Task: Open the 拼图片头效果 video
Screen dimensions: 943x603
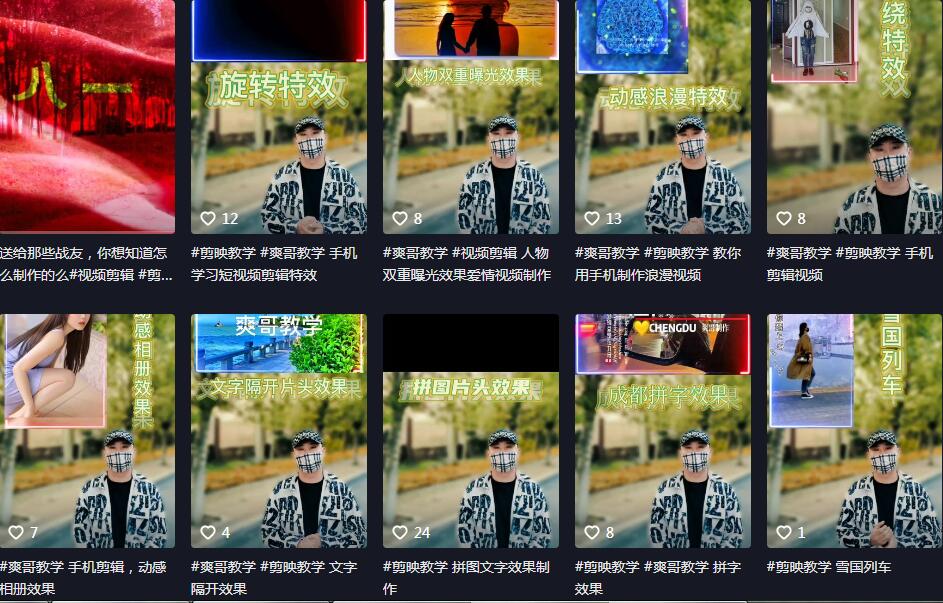Action: pyautogui.click(x=470, y=432)
